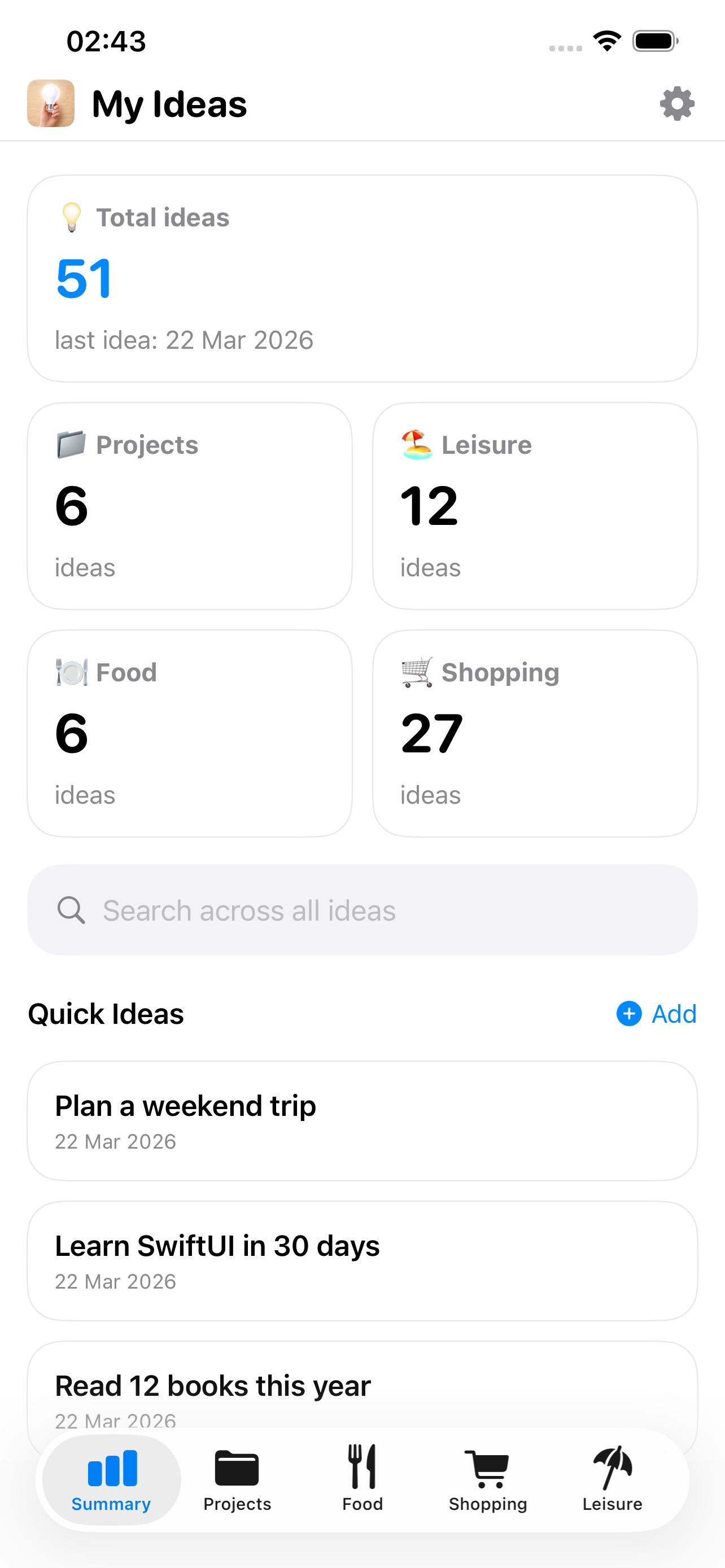Image resolution: width=725 pixels, height=1568 pixels.
Task: Tap the Projects folder icon in tab bar
Action: point(237,1466)
